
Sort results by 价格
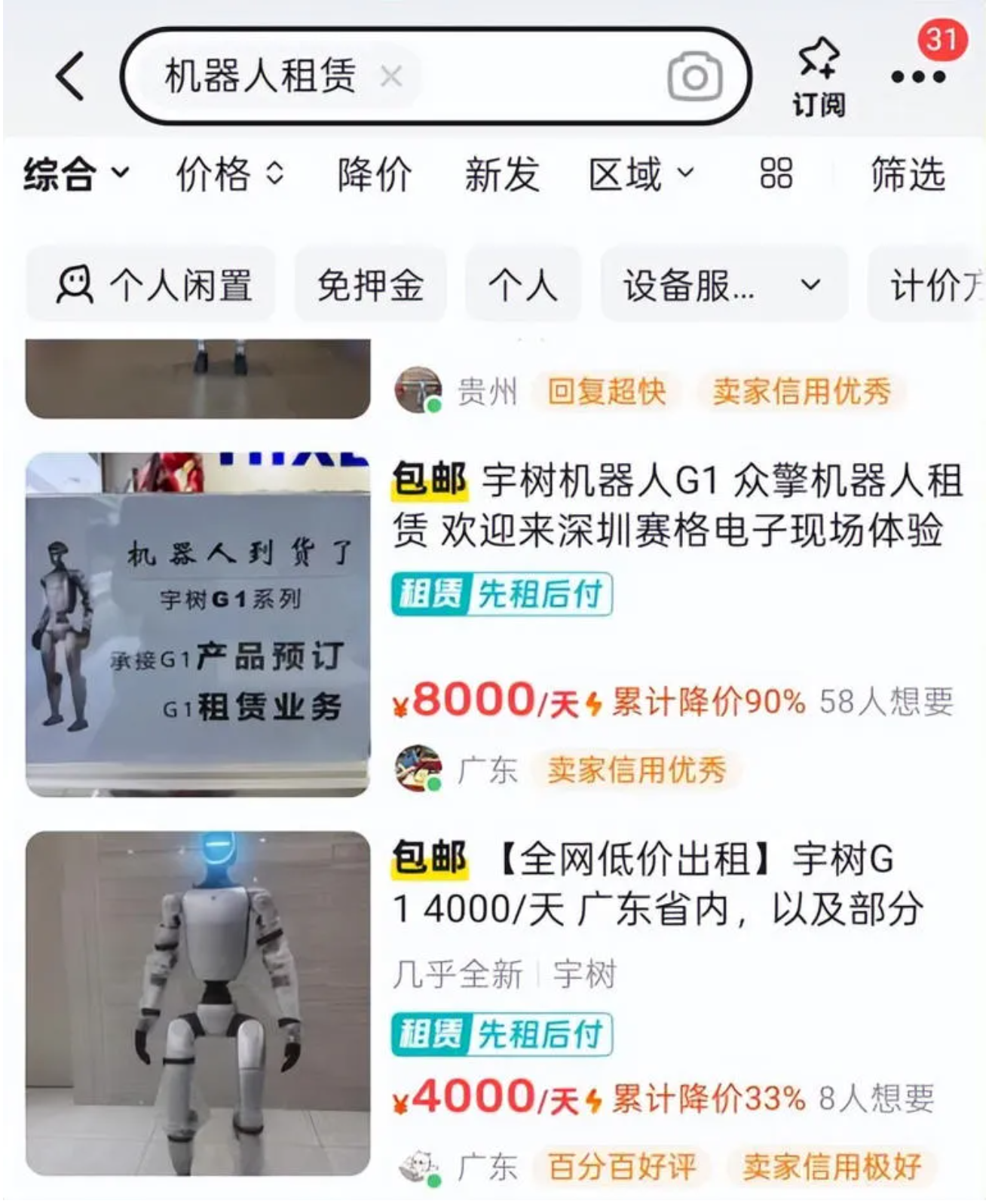tap(229, 174)
